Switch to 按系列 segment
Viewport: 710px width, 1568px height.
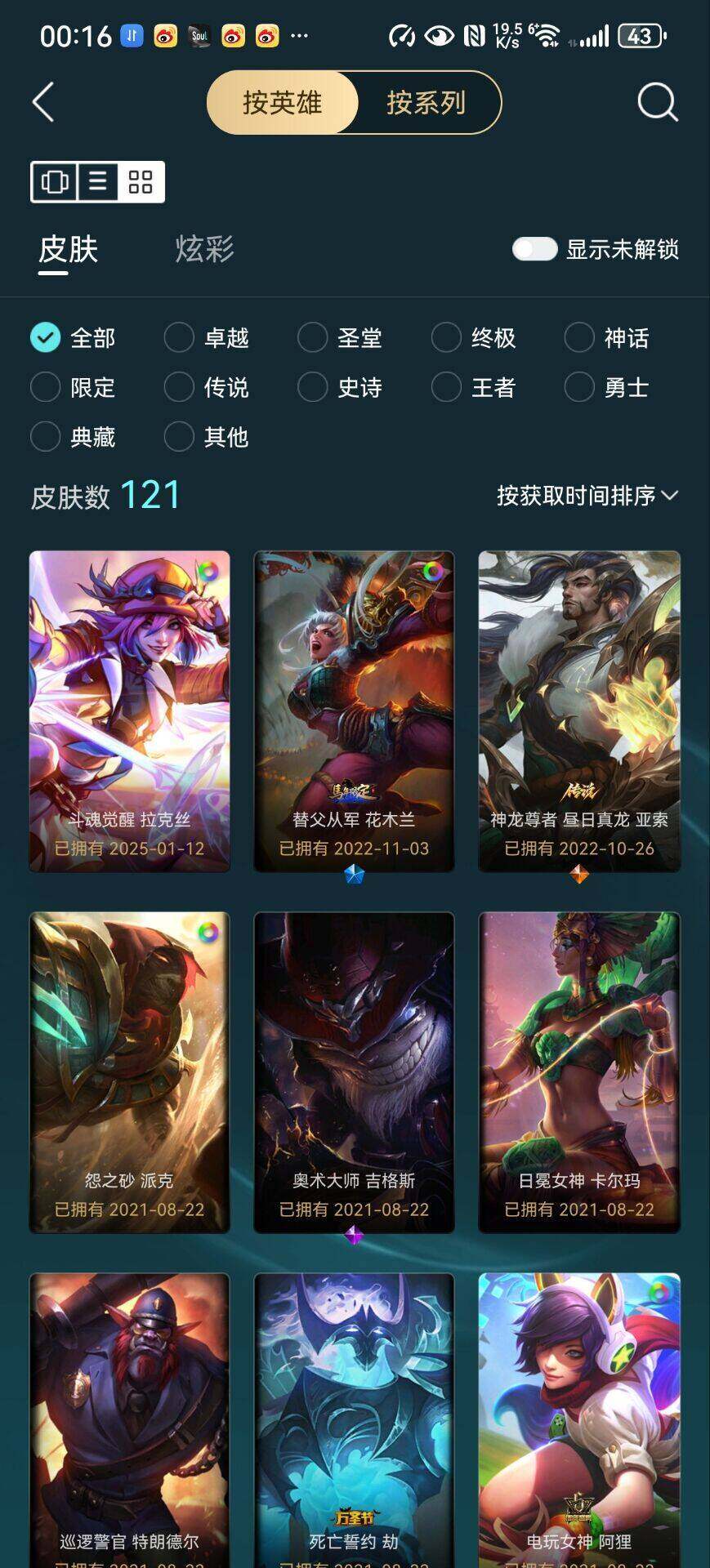point(426,102)
